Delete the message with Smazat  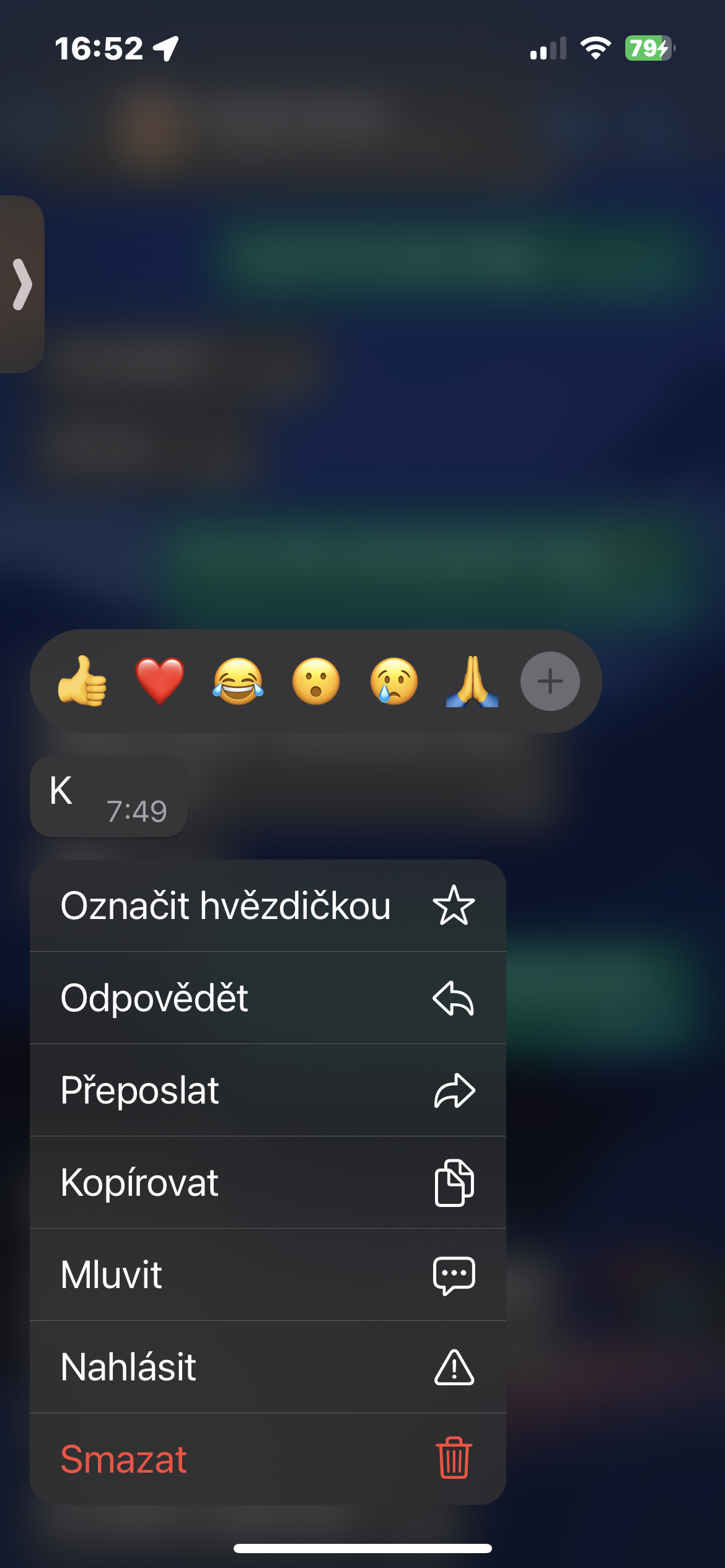click(x=268, y=1459)
